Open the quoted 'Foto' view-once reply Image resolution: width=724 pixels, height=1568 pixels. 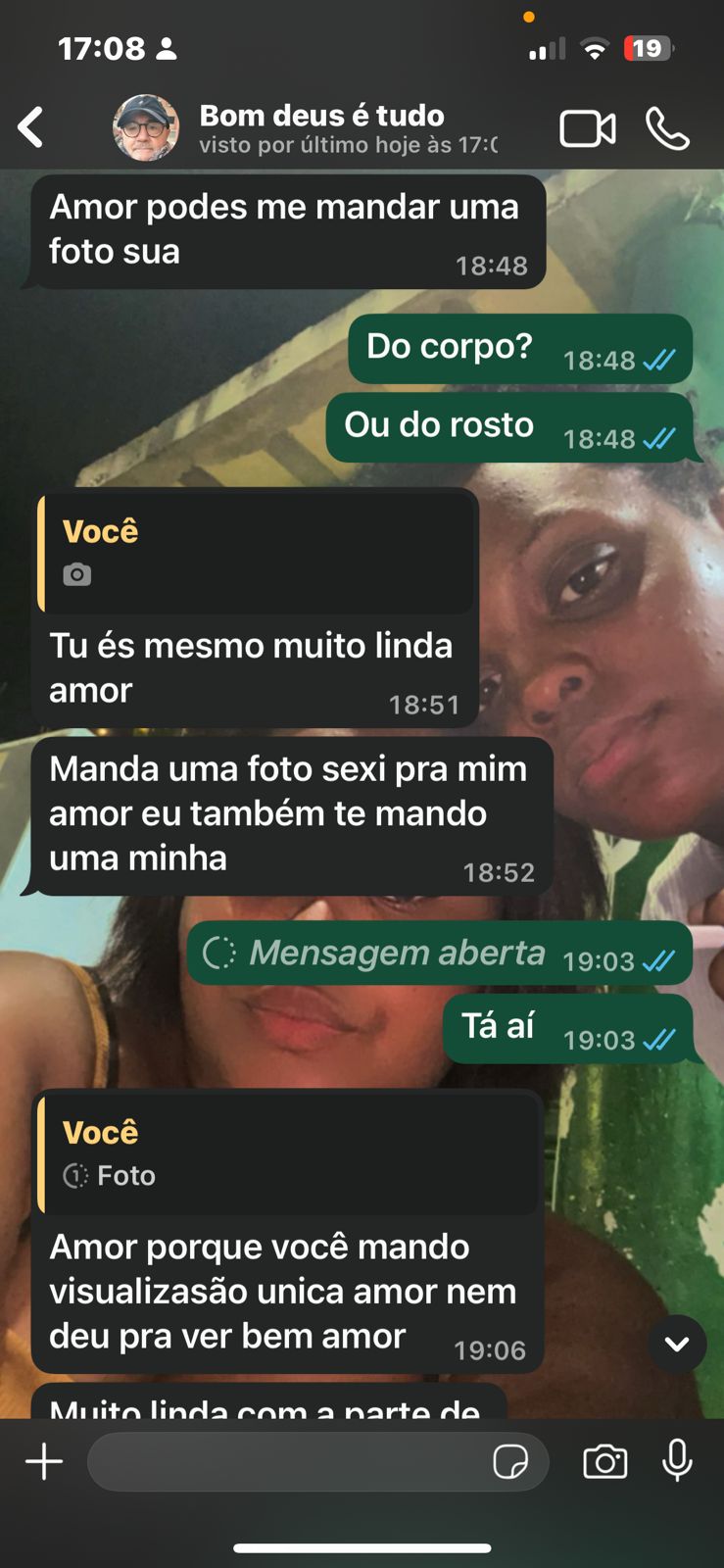coord(289,1153)
